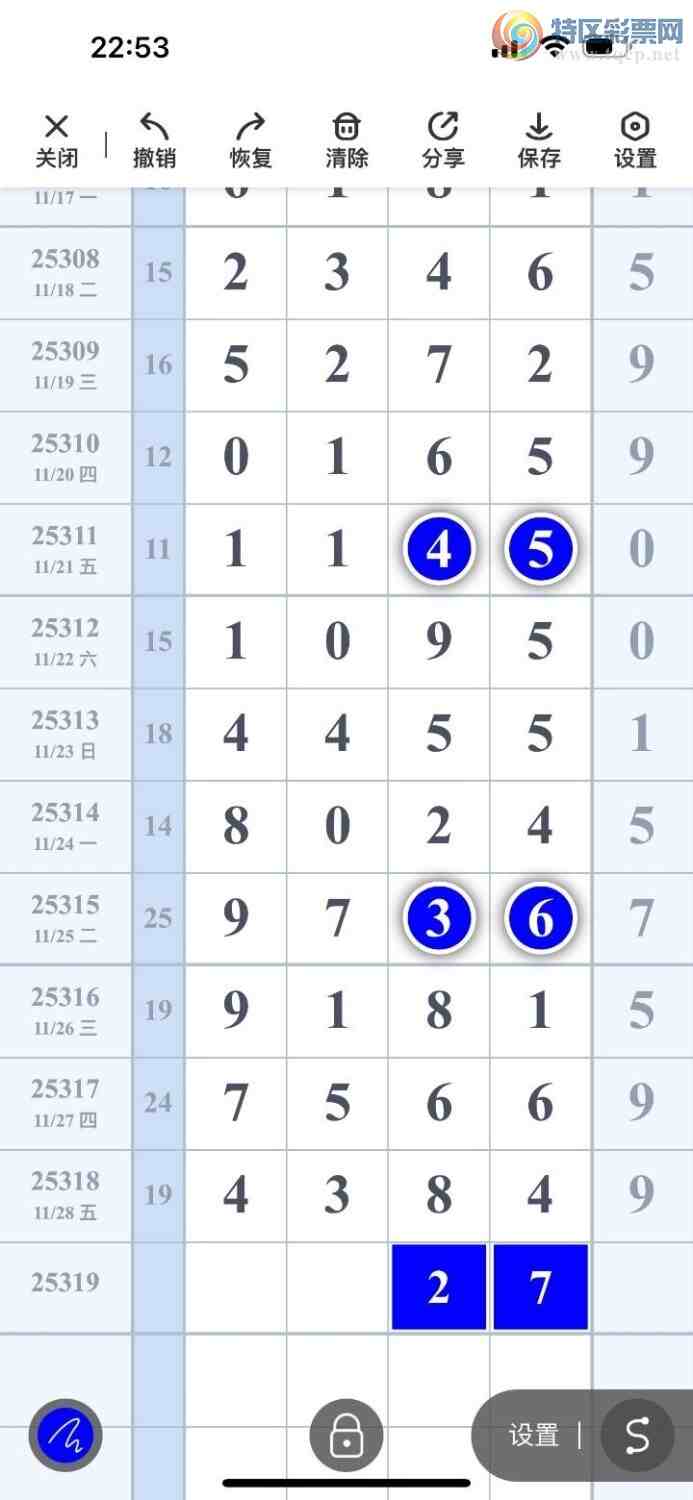Screen dimensions: 693x1500
Task: Toggle the lock button
Action: pyautogui.click(x=346, y=1436)
